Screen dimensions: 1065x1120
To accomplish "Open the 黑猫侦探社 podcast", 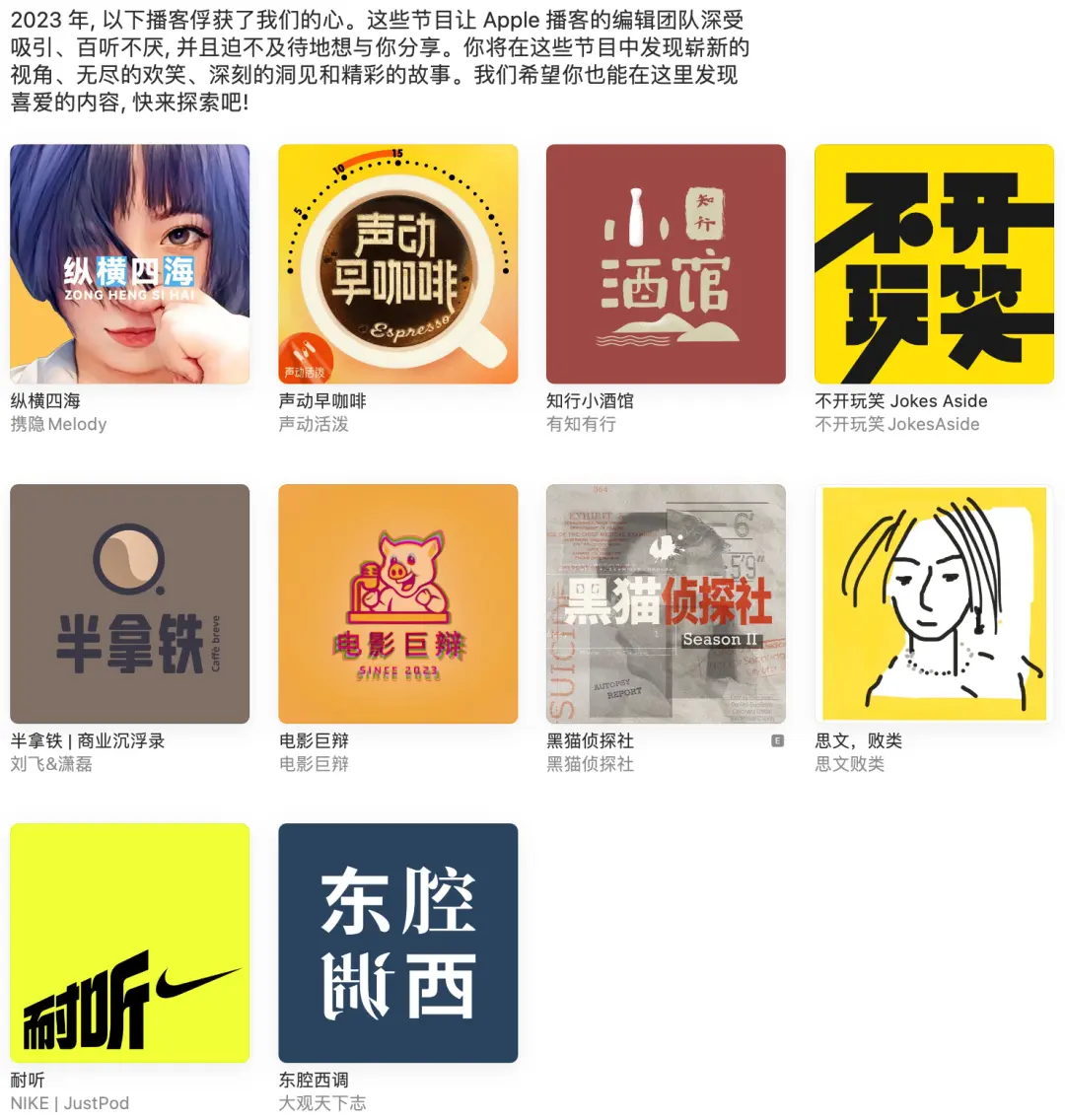I will click(x=666, y=603).
